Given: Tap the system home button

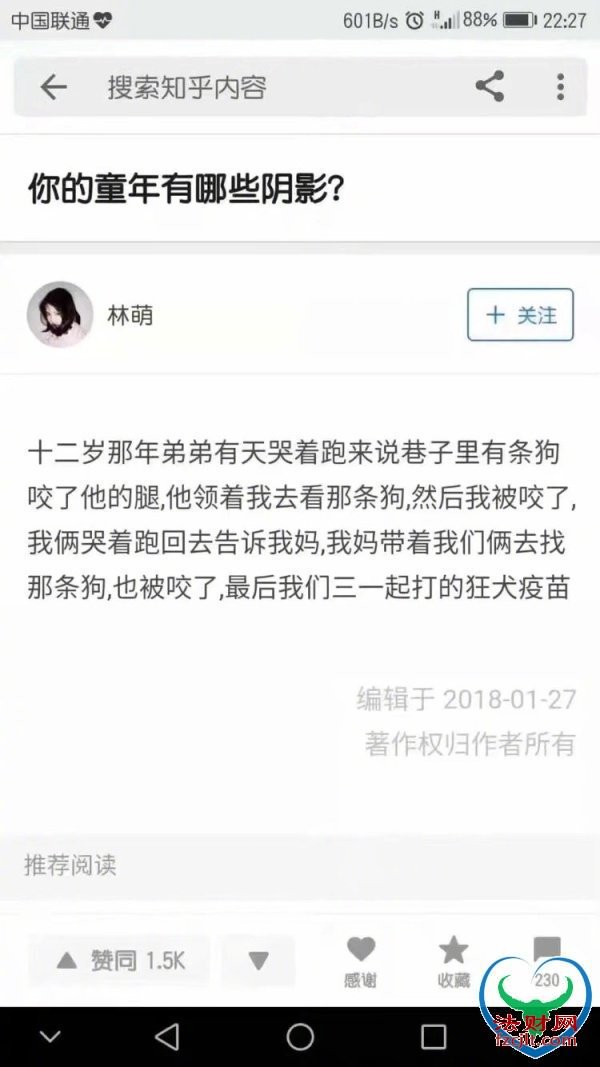Looking at the screenshot, I should 300,1037.
